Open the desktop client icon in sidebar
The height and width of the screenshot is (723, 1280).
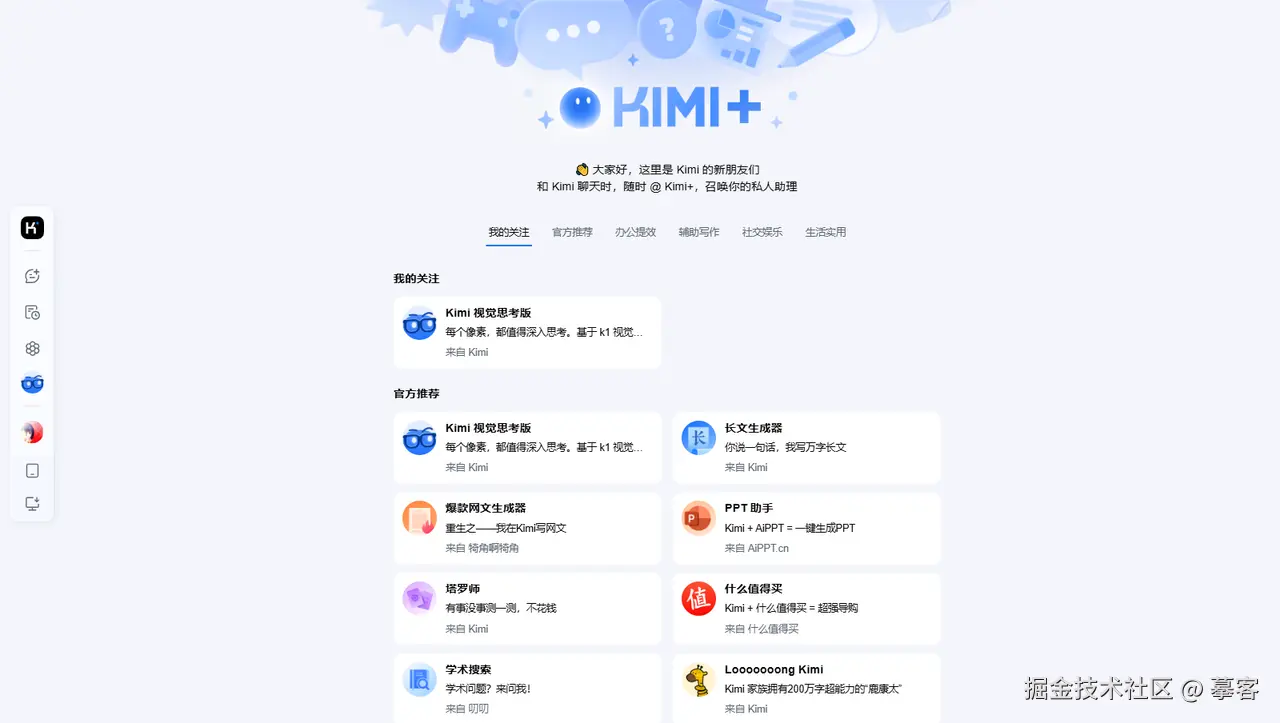pyautogui.click(x=32, y=503)
